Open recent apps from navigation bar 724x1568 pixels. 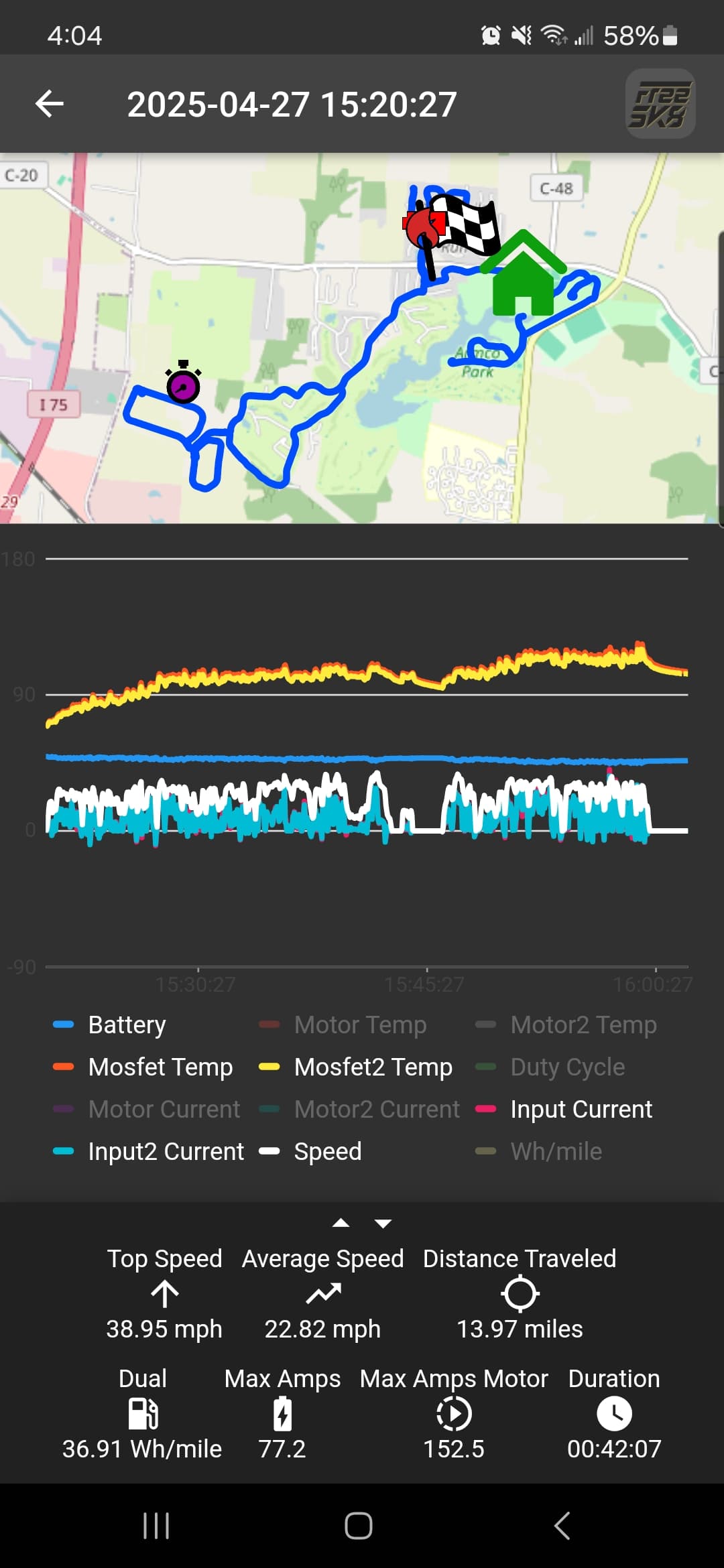pyautogui.click(x=156, y=1526)
